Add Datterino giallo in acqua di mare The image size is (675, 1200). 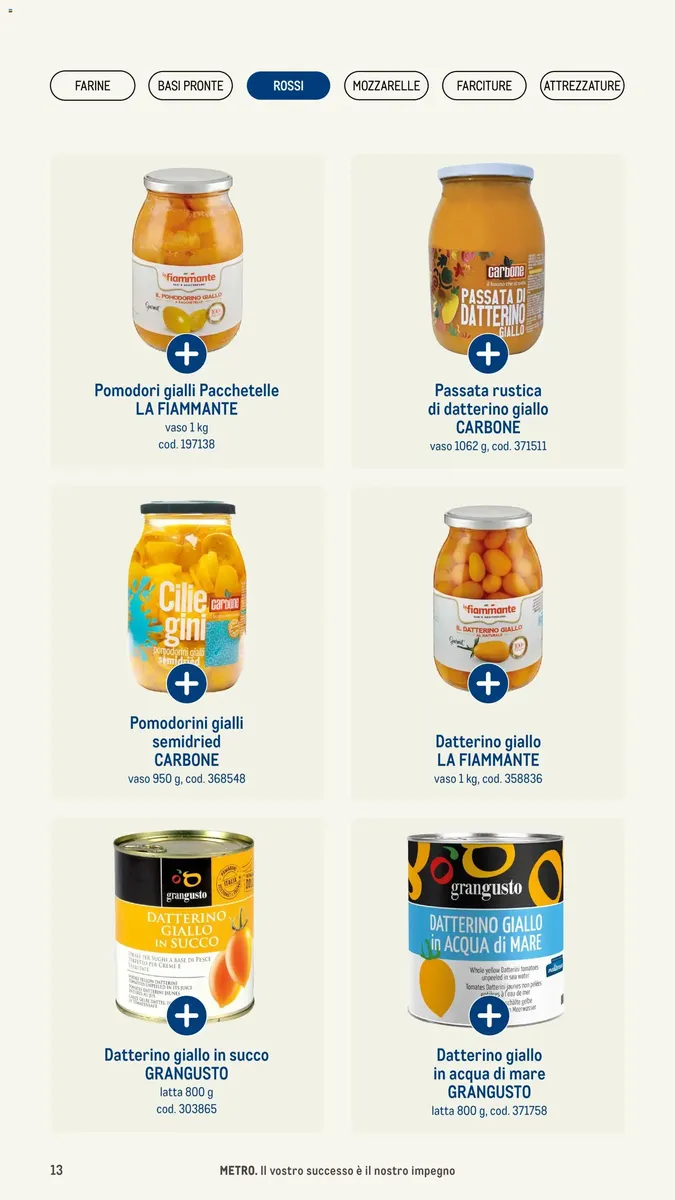(488, 1016)
